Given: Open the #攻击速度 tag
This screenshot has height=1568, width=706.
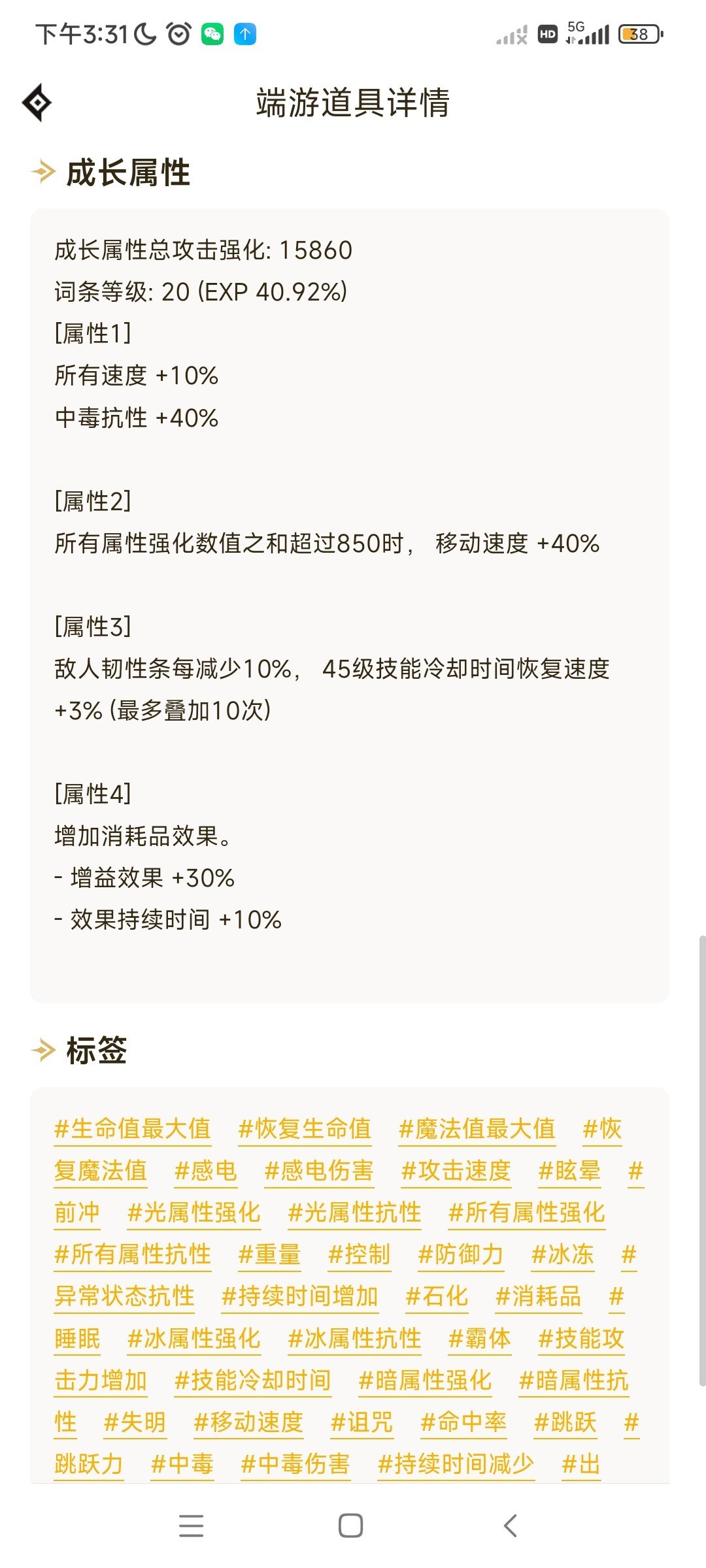Looking at the screenshot, I should (456, 1171).
